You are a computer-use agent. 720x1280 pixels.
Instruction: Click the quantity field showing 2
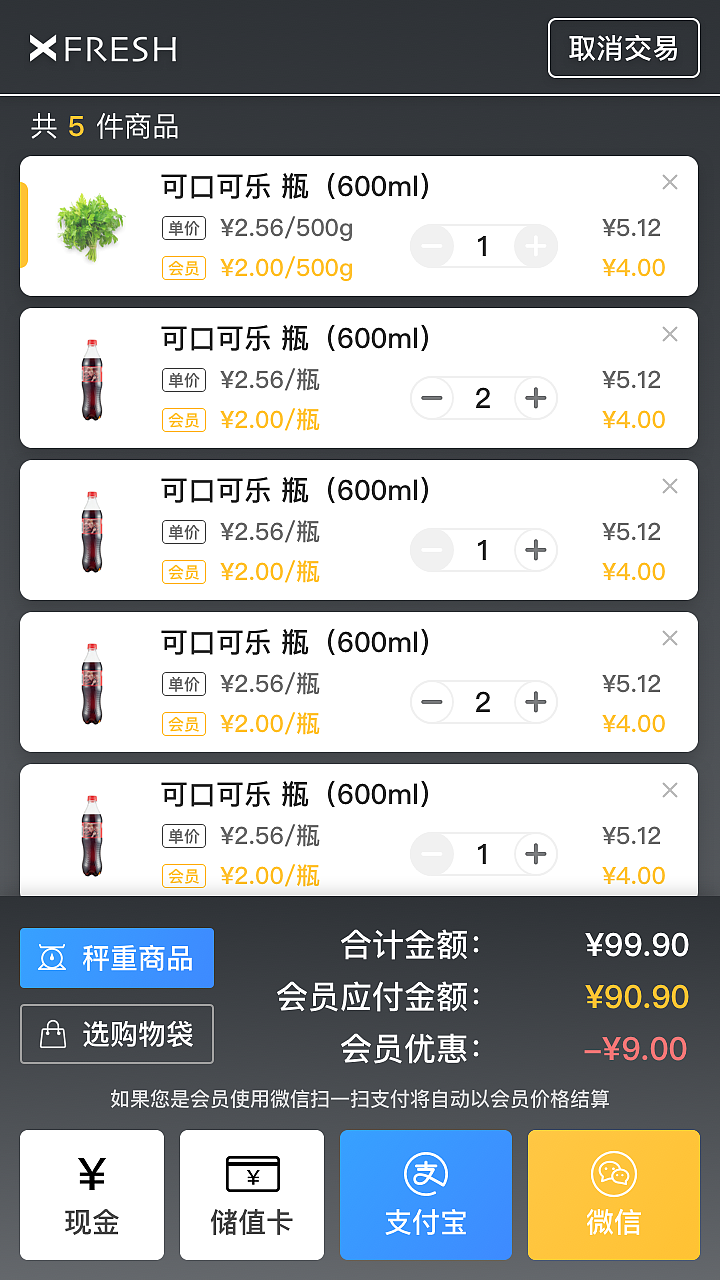coord(484,398)
